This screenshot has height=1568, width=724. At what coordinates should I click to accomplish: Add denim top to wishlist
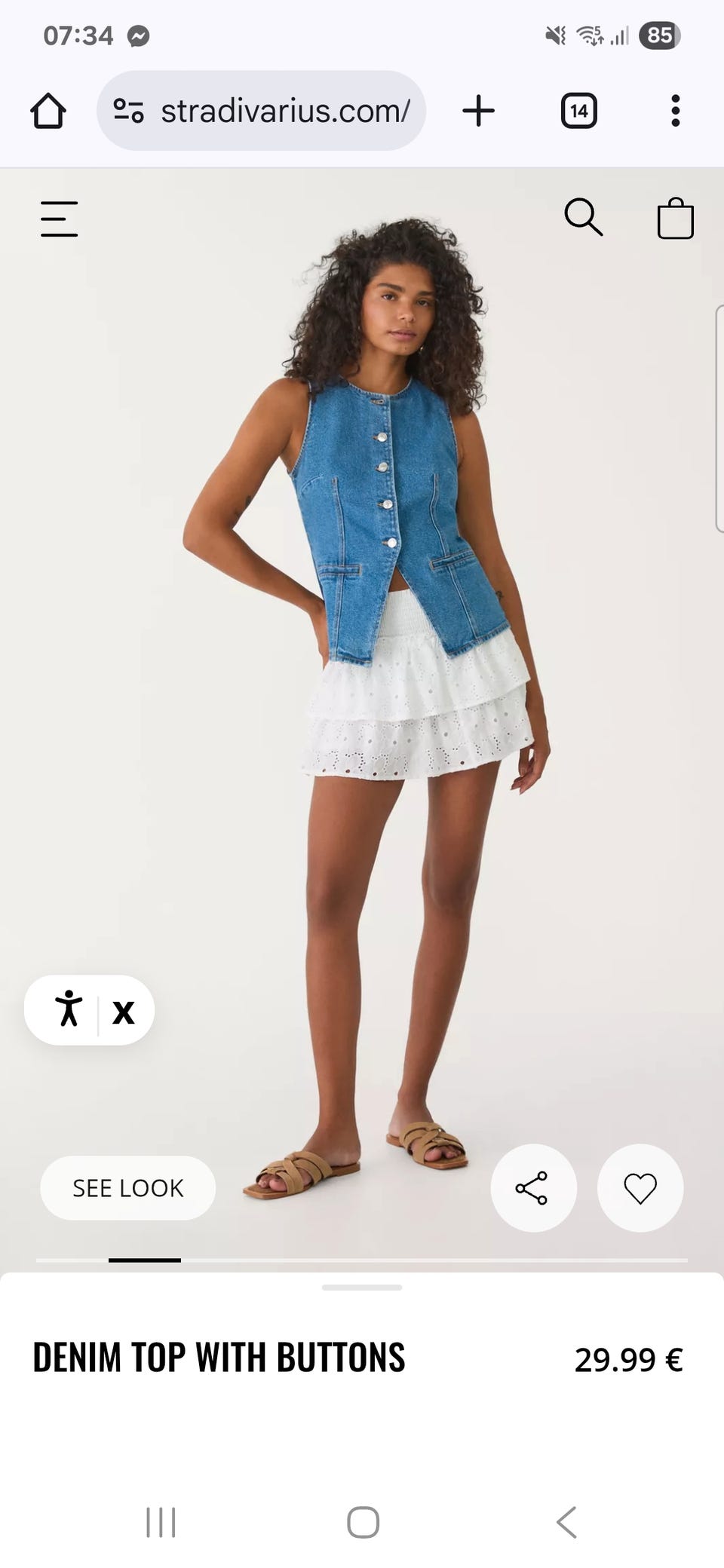pyautogui.click(x=640, y=1188)
